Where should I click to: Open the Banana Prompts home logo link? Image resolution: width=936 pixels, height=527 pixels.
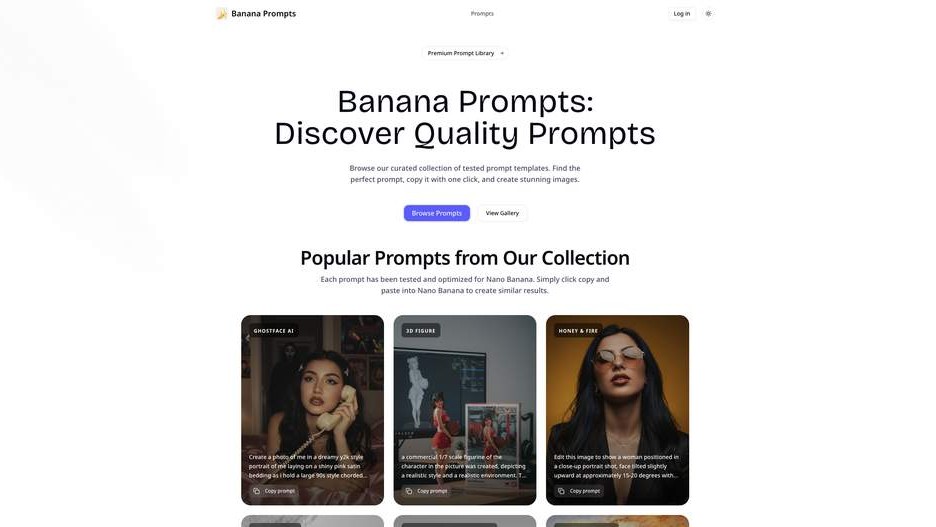click(x=256, y=14)
